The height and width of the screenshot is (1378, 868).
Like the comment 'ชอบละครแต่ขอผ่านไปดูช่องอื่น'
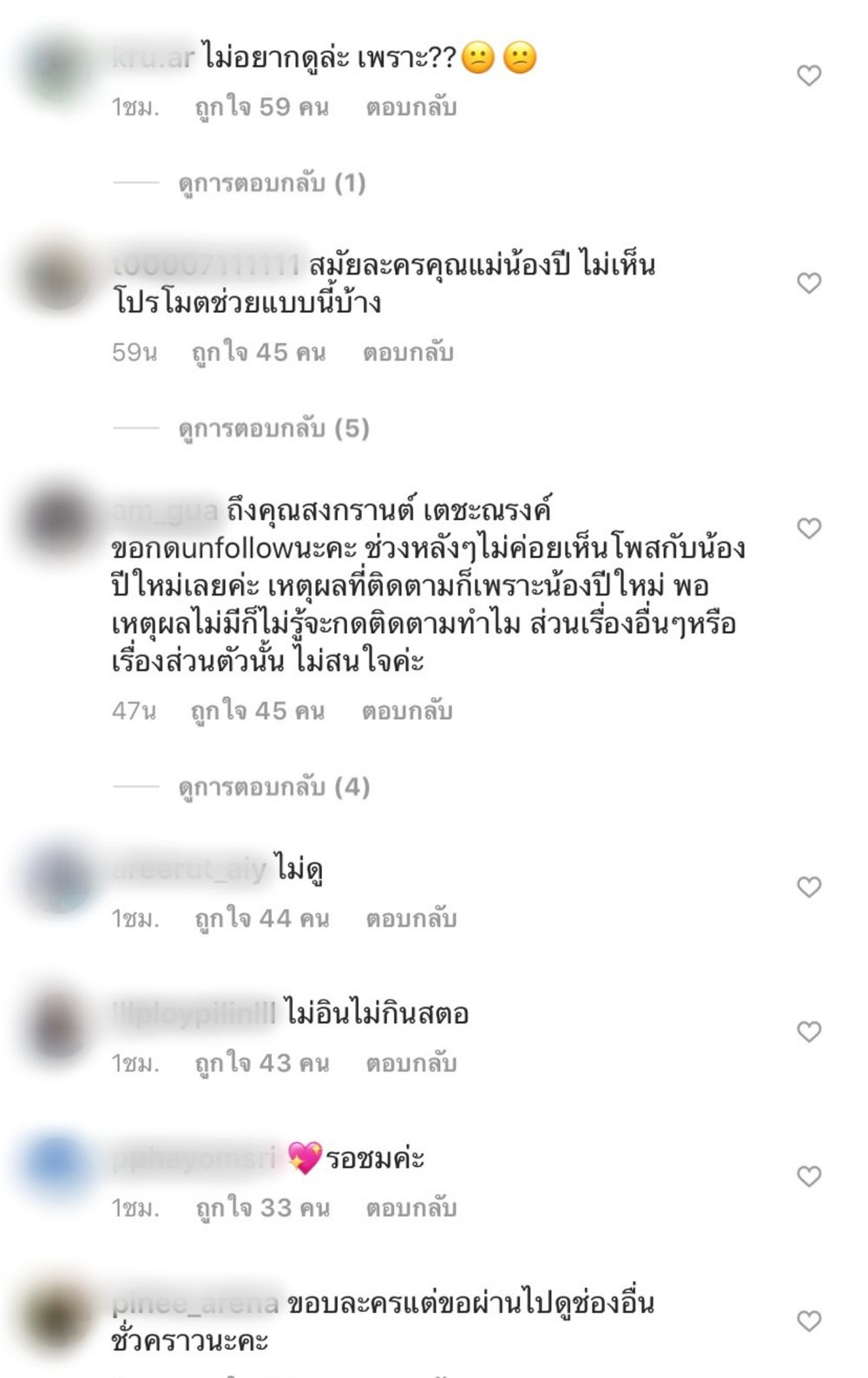click(809, 1322)
